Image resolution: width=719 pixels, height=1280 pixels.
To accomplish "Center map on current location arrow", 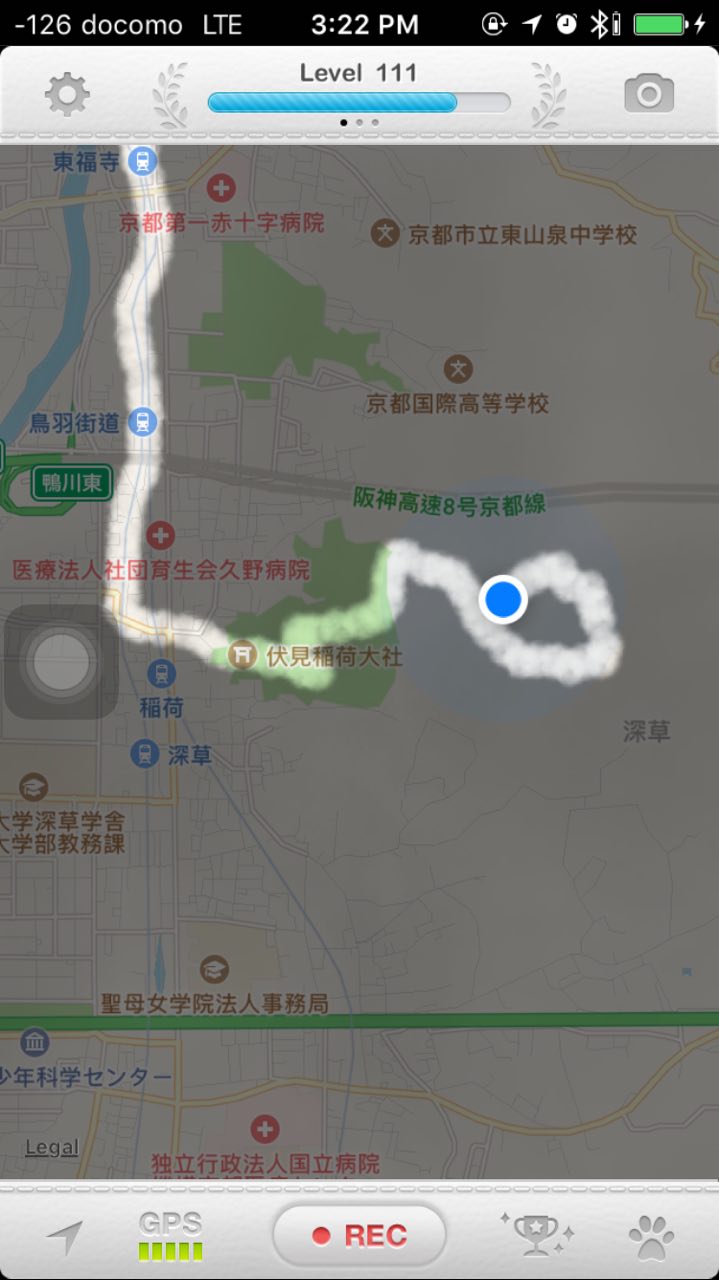I will (x=65, y=1237).
